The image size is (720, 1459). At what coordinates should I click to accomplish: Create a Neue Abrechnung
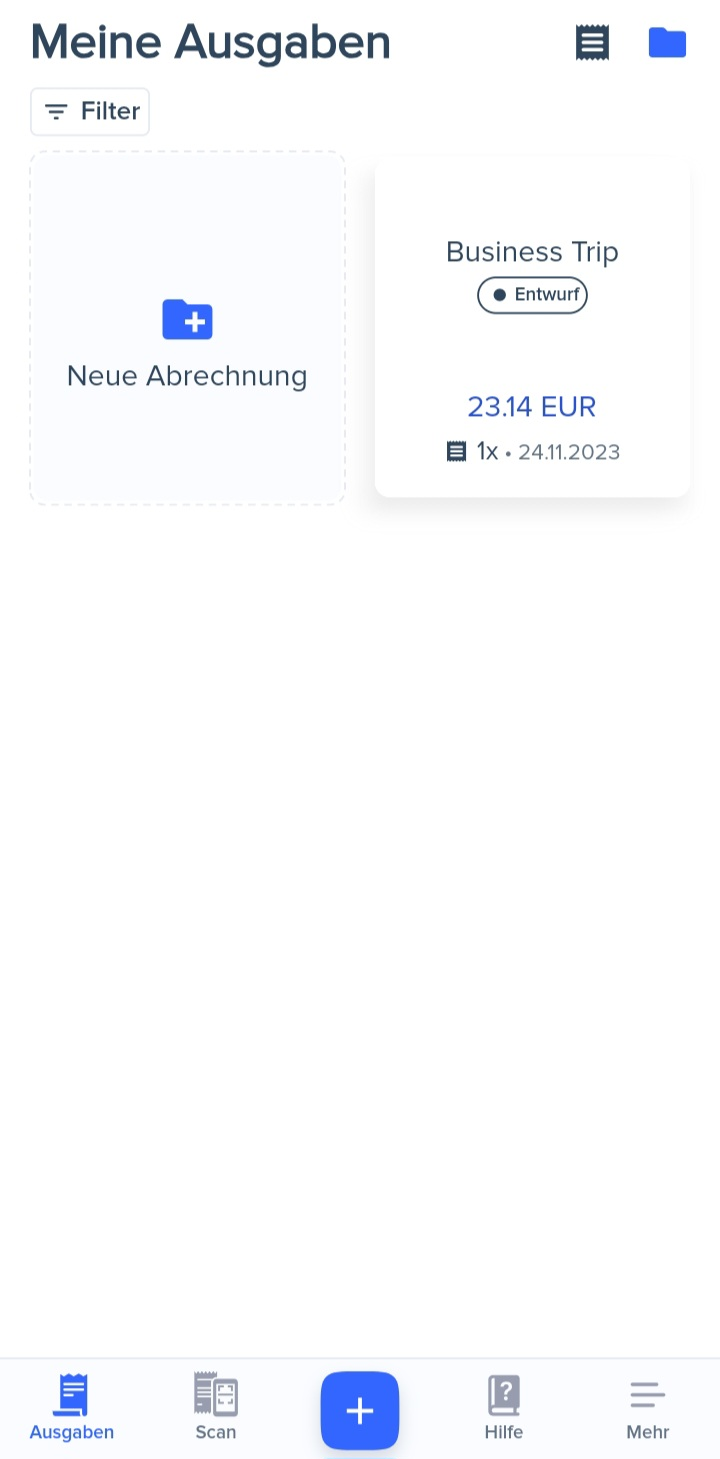click(187, 328)
